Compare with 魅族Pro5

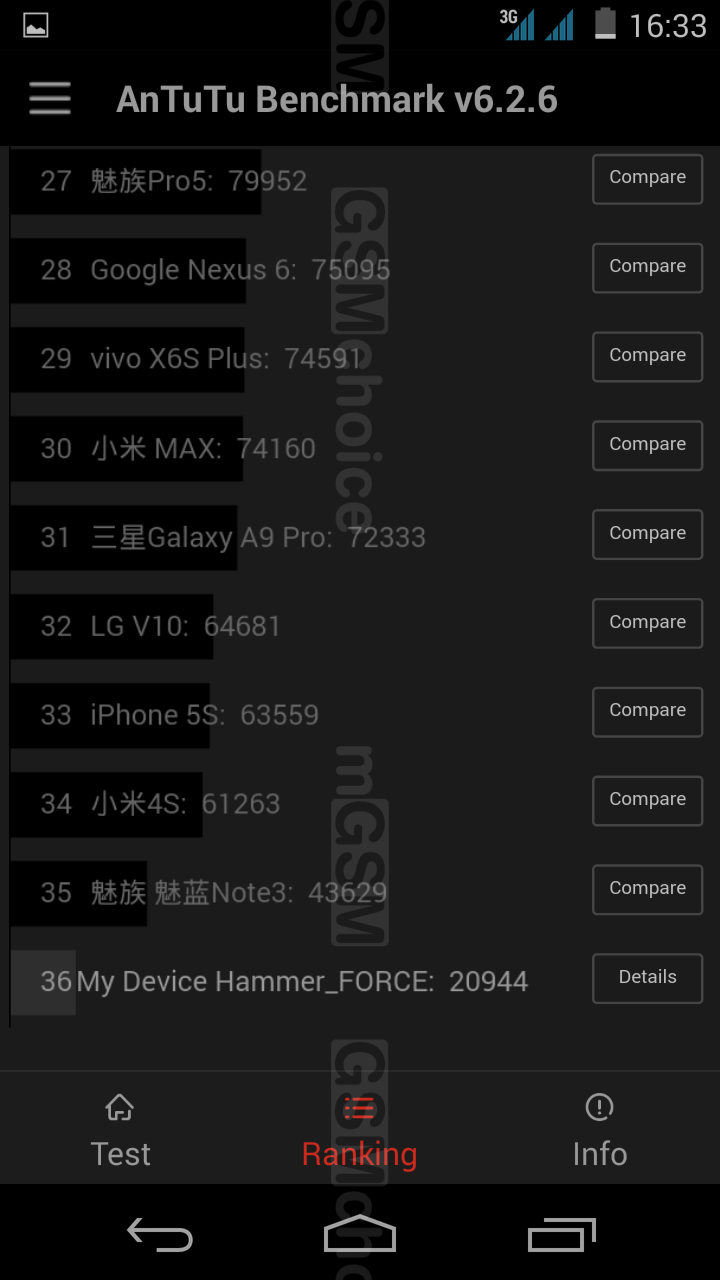click(647, 179)
